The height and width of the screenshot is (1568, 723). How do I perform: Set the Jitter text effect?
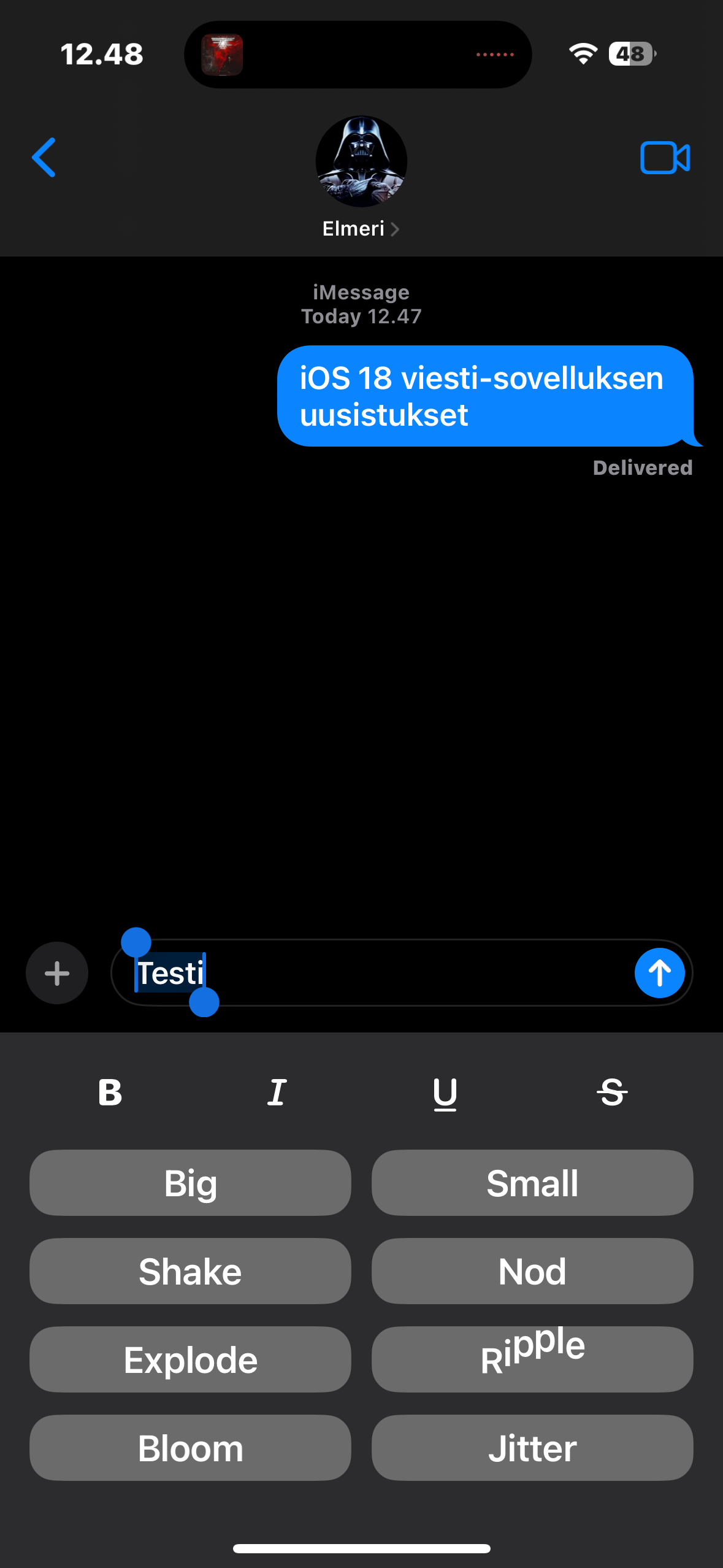coord(532,1448)
